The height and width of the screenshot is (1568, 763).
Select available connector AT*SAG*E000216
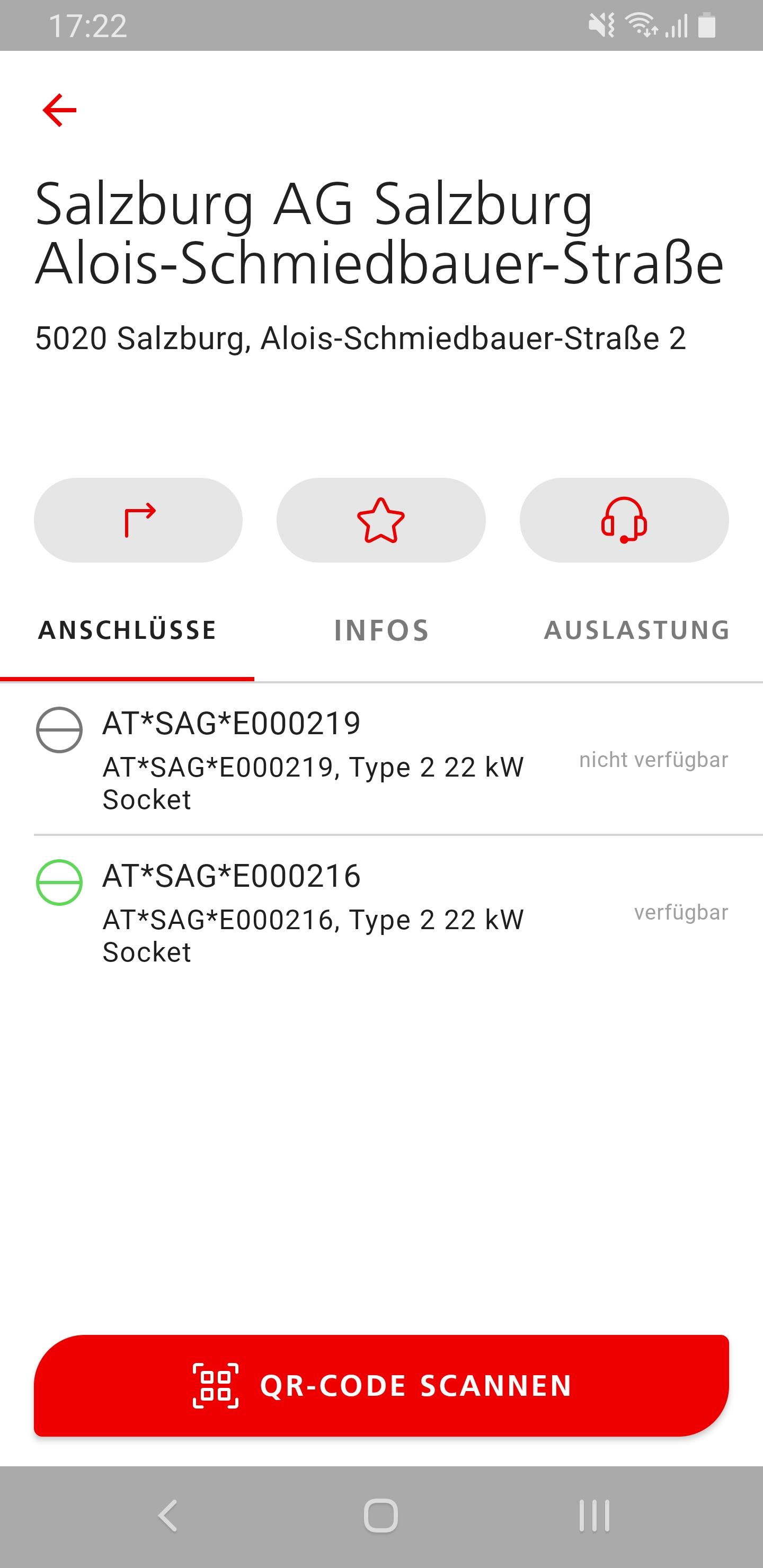[x=381, y=912]
